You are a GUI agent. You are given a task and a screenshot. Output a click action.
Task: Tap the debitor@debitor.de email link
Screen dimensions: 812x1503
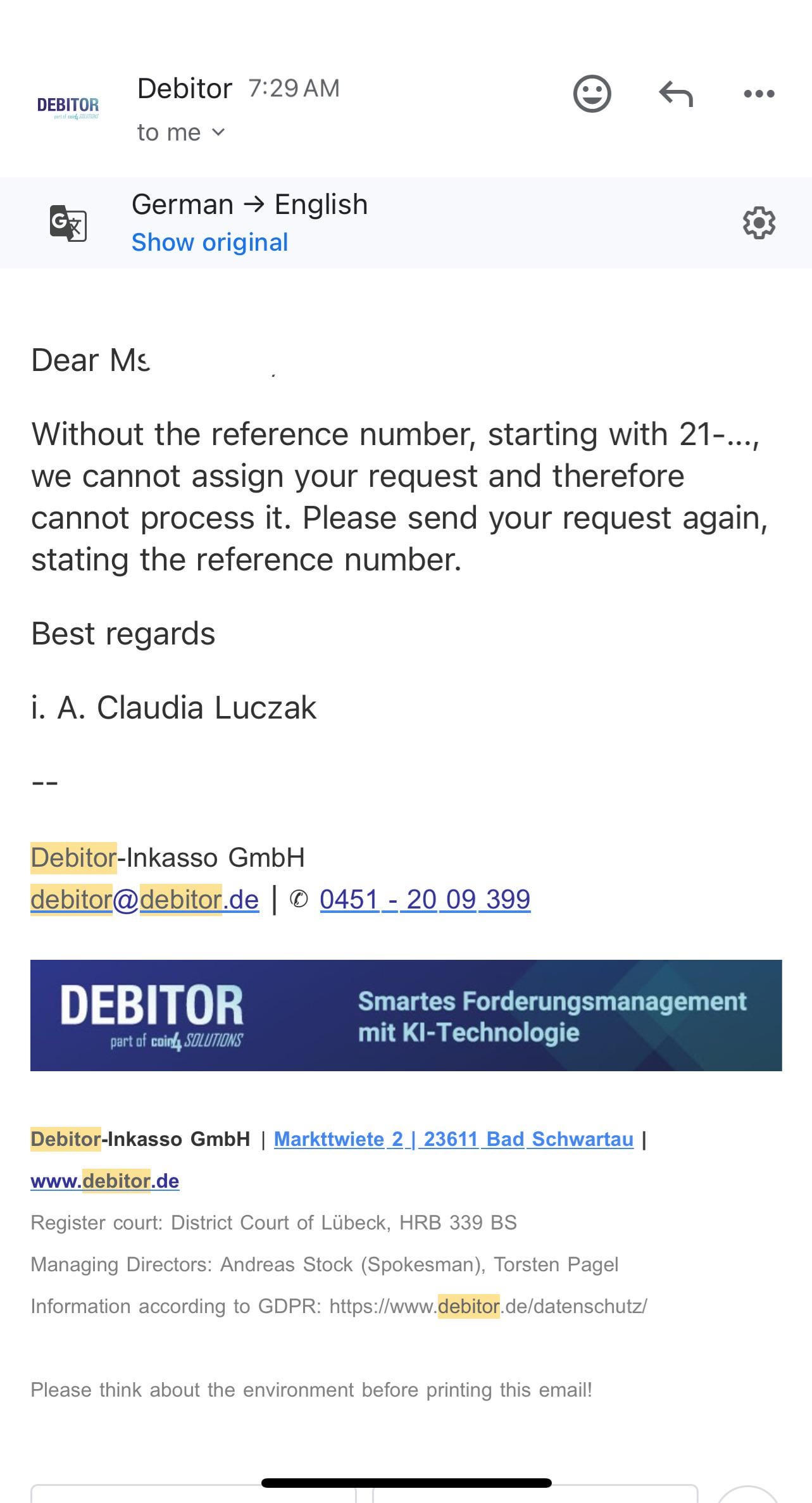click(145, 899)
